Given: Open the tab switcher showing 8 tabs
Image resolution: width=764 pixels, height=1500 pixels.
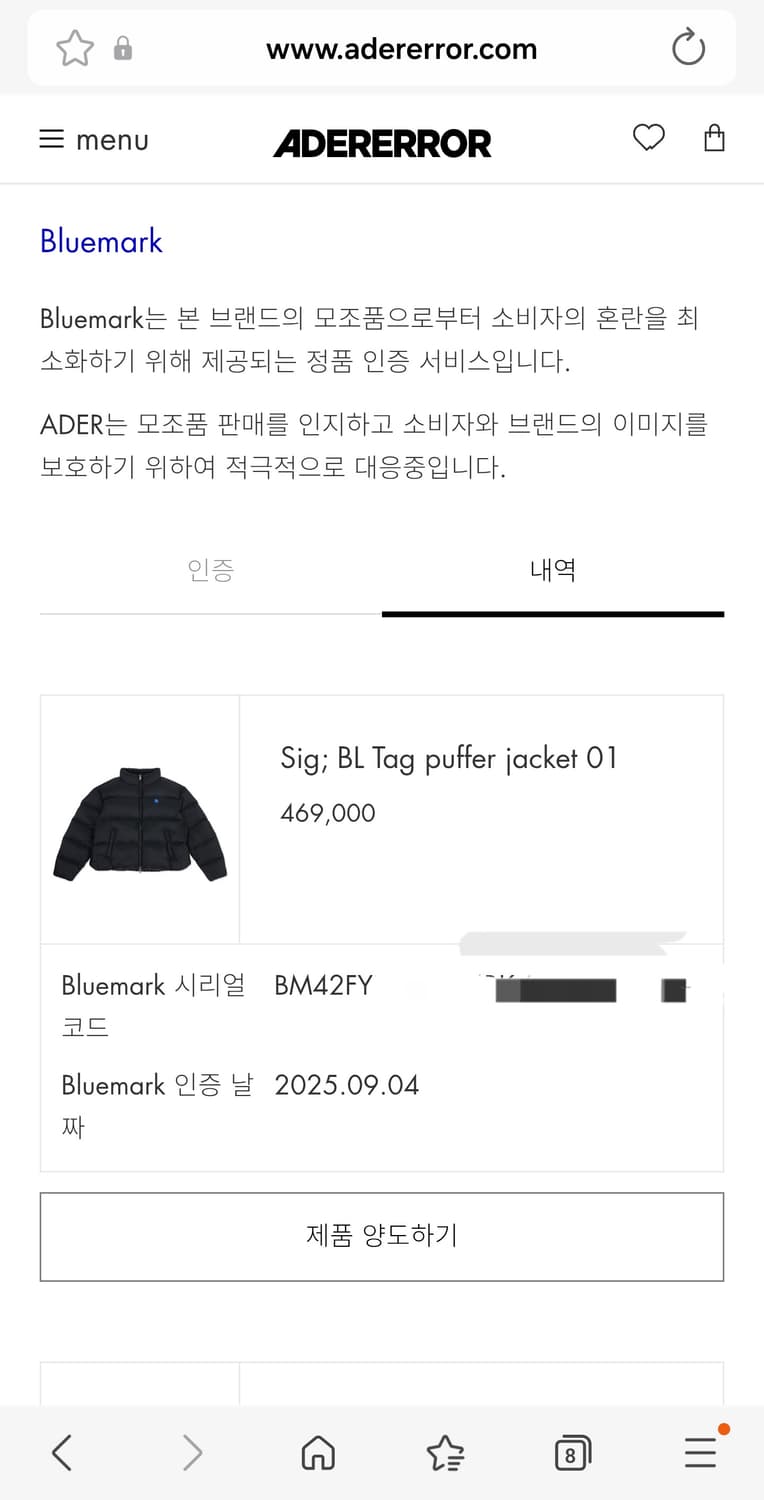Looking at the screenshot, I should 572,1453.
